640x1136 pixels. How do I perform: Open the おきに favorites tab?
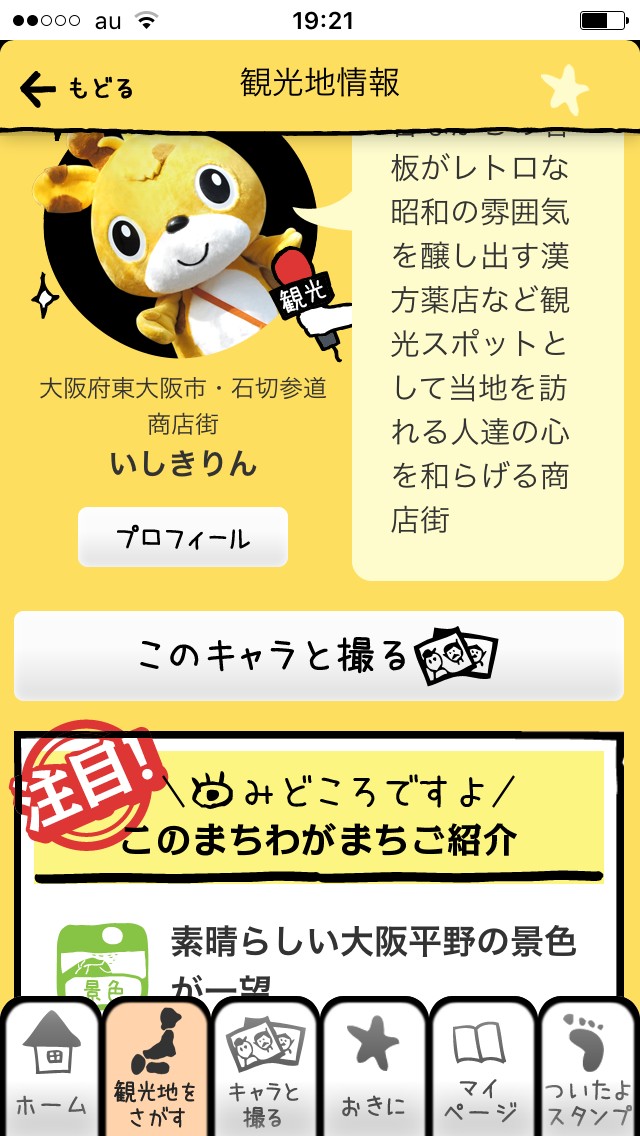[x=373, y=1067]
